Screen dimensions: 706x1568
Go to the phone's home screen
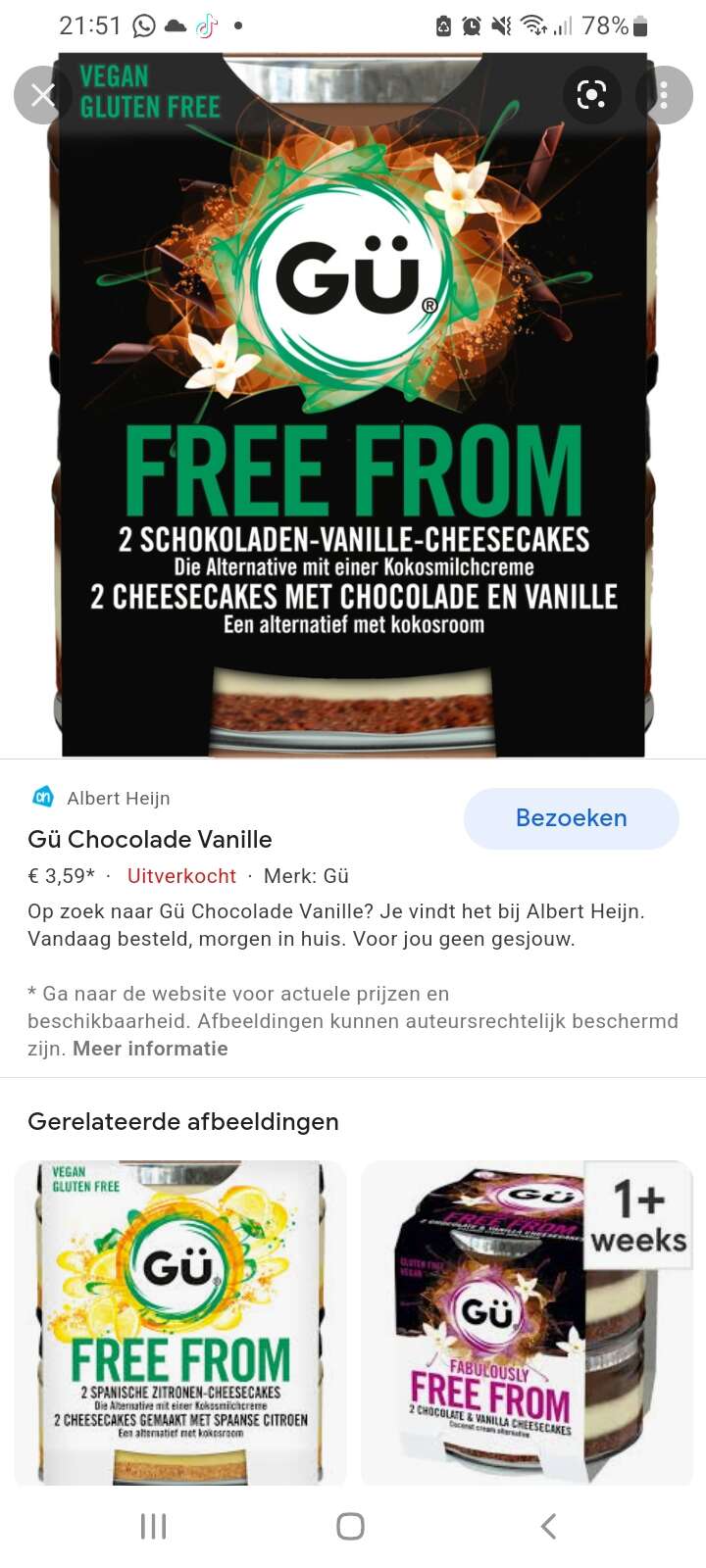pos(350,1526)
